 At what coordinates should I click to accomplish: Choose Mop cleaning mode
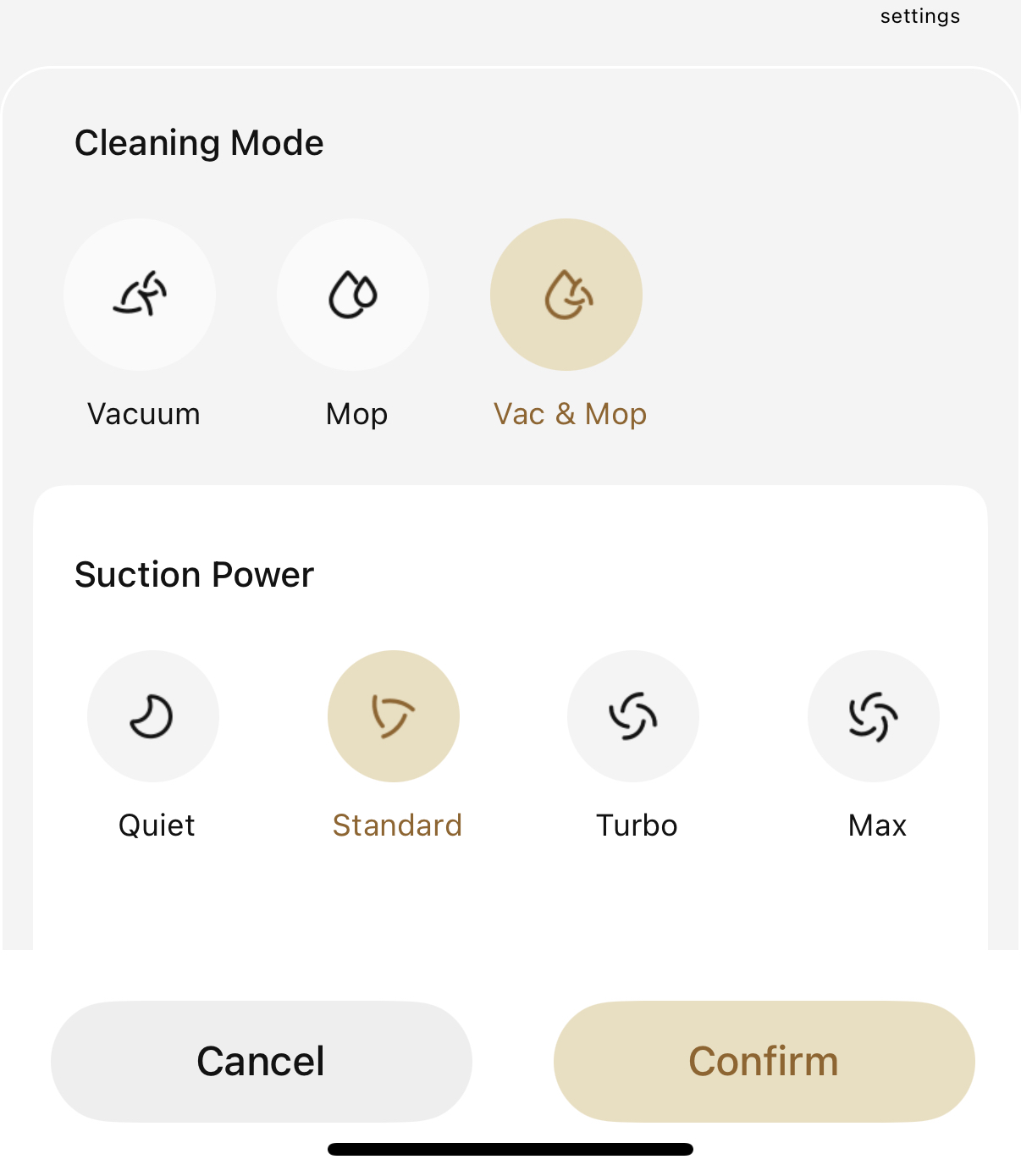coord(353,295)
